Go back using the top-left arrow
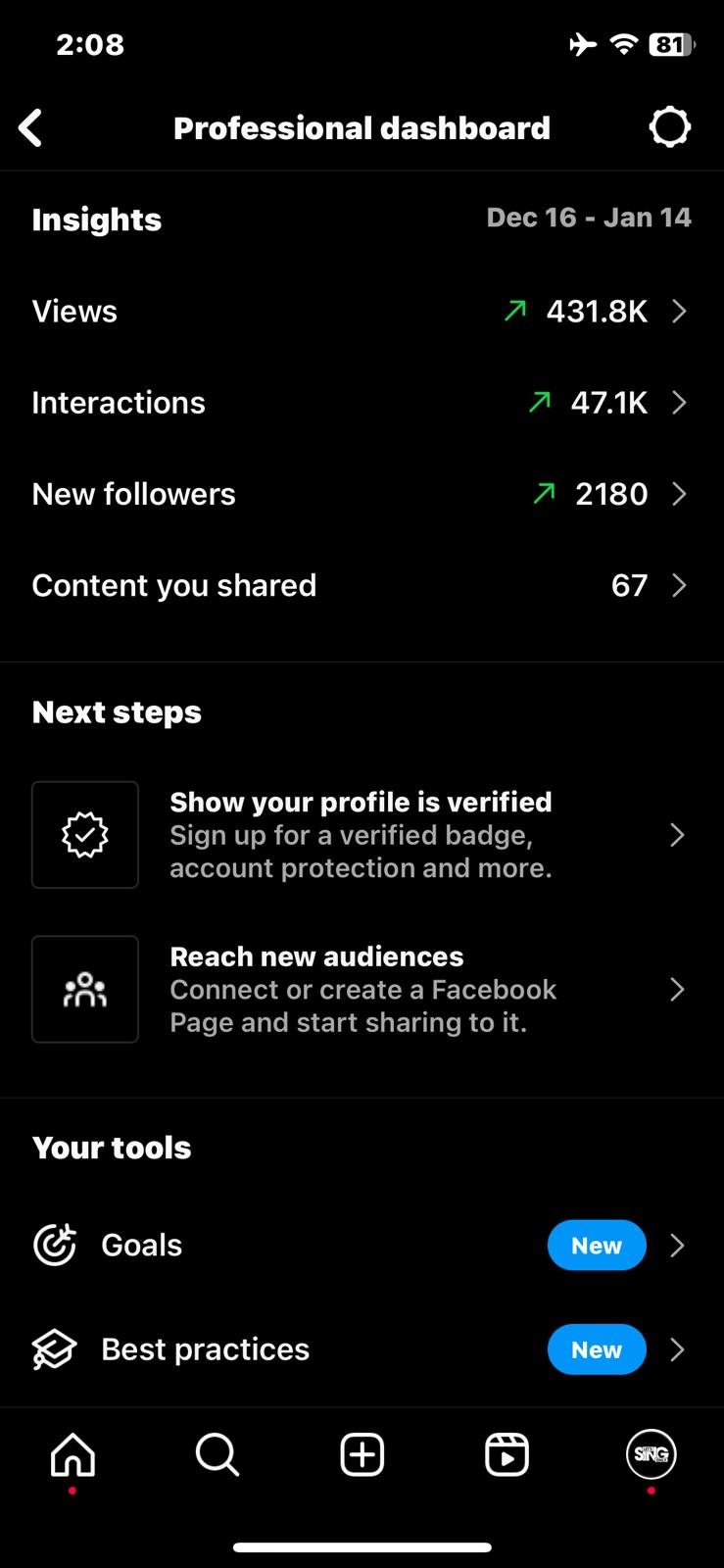The image size is (724, 1568). point(31,128)
